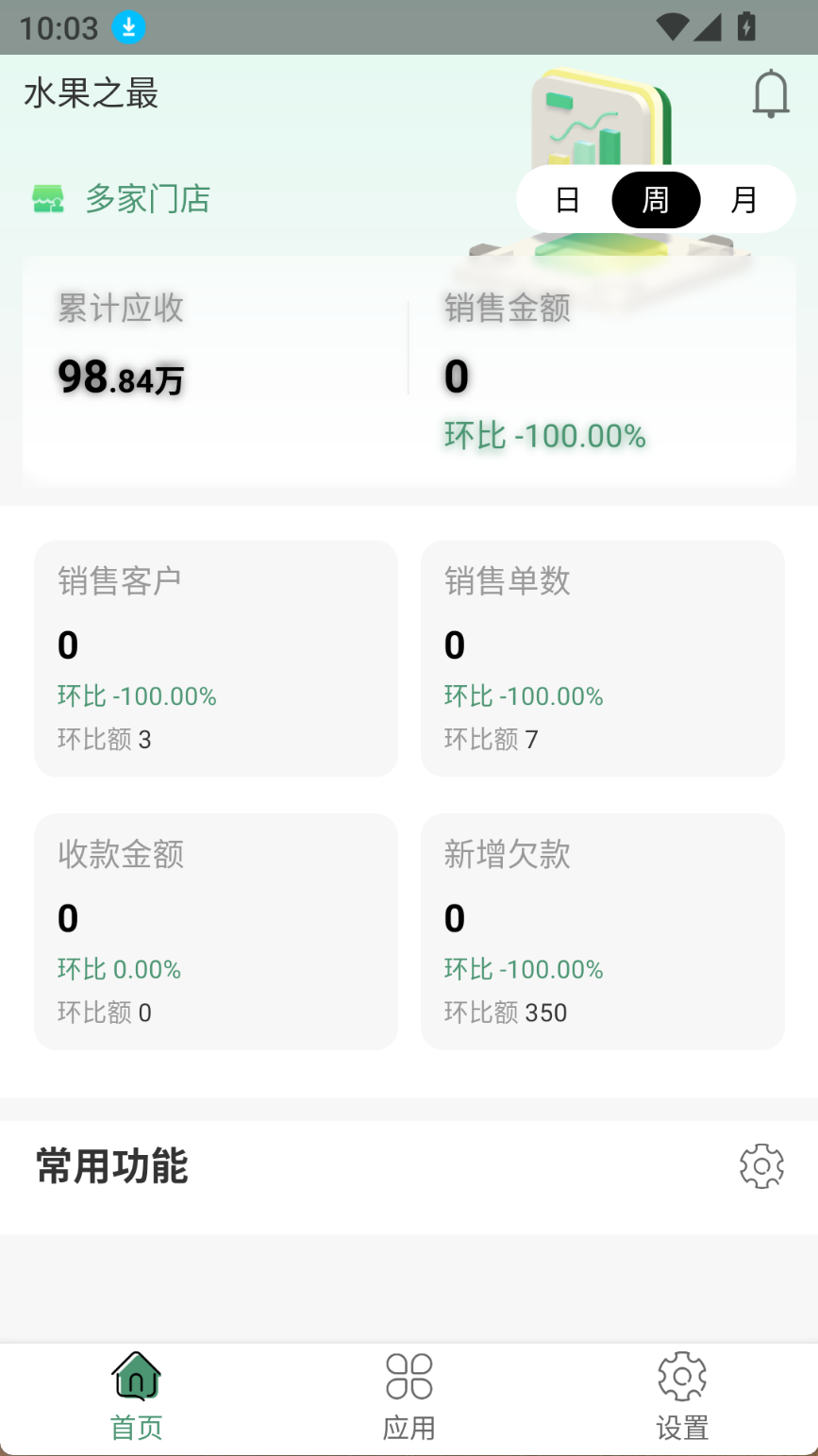
Task: Select the 周 (week) segment
Action: [x=656, y=200]
